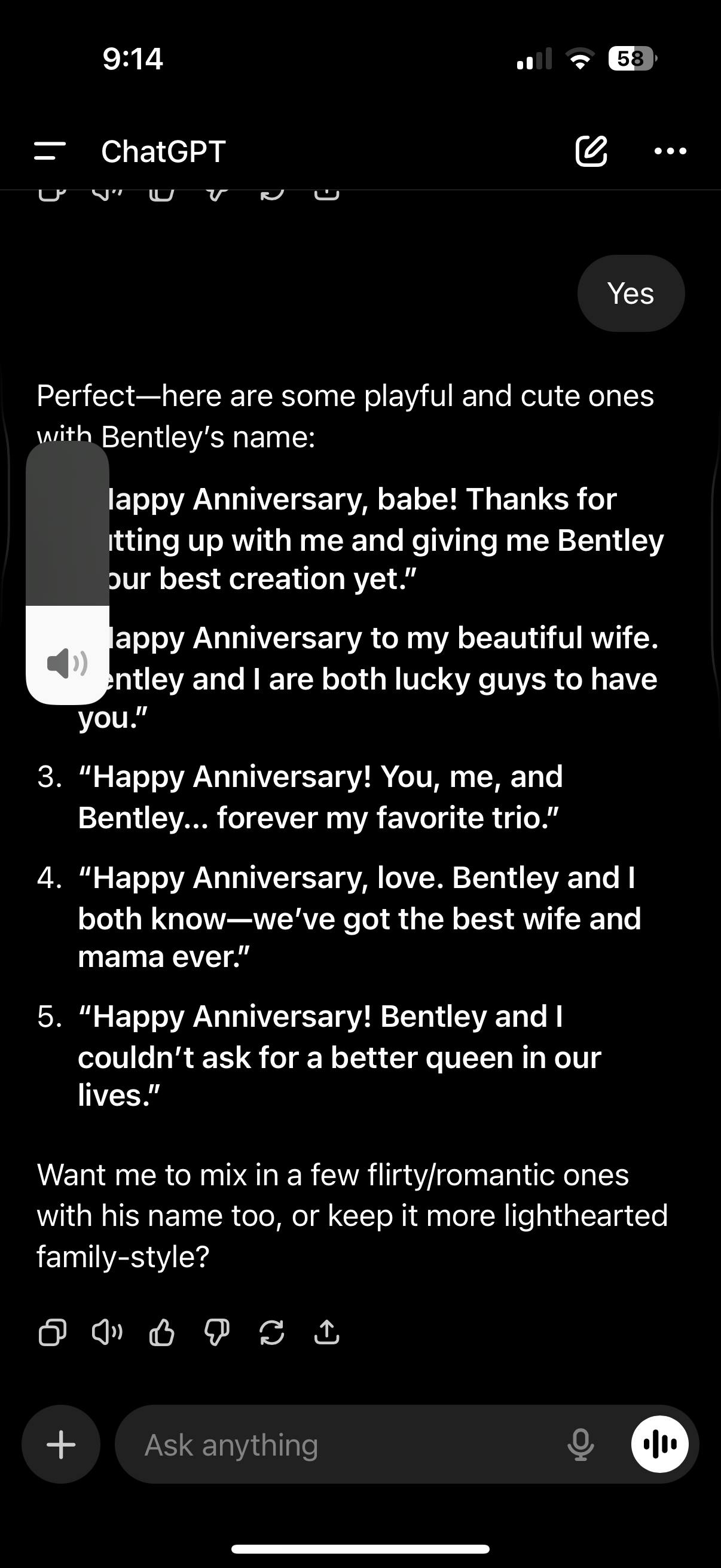Adjust the system volume slider

click(68, 572)
